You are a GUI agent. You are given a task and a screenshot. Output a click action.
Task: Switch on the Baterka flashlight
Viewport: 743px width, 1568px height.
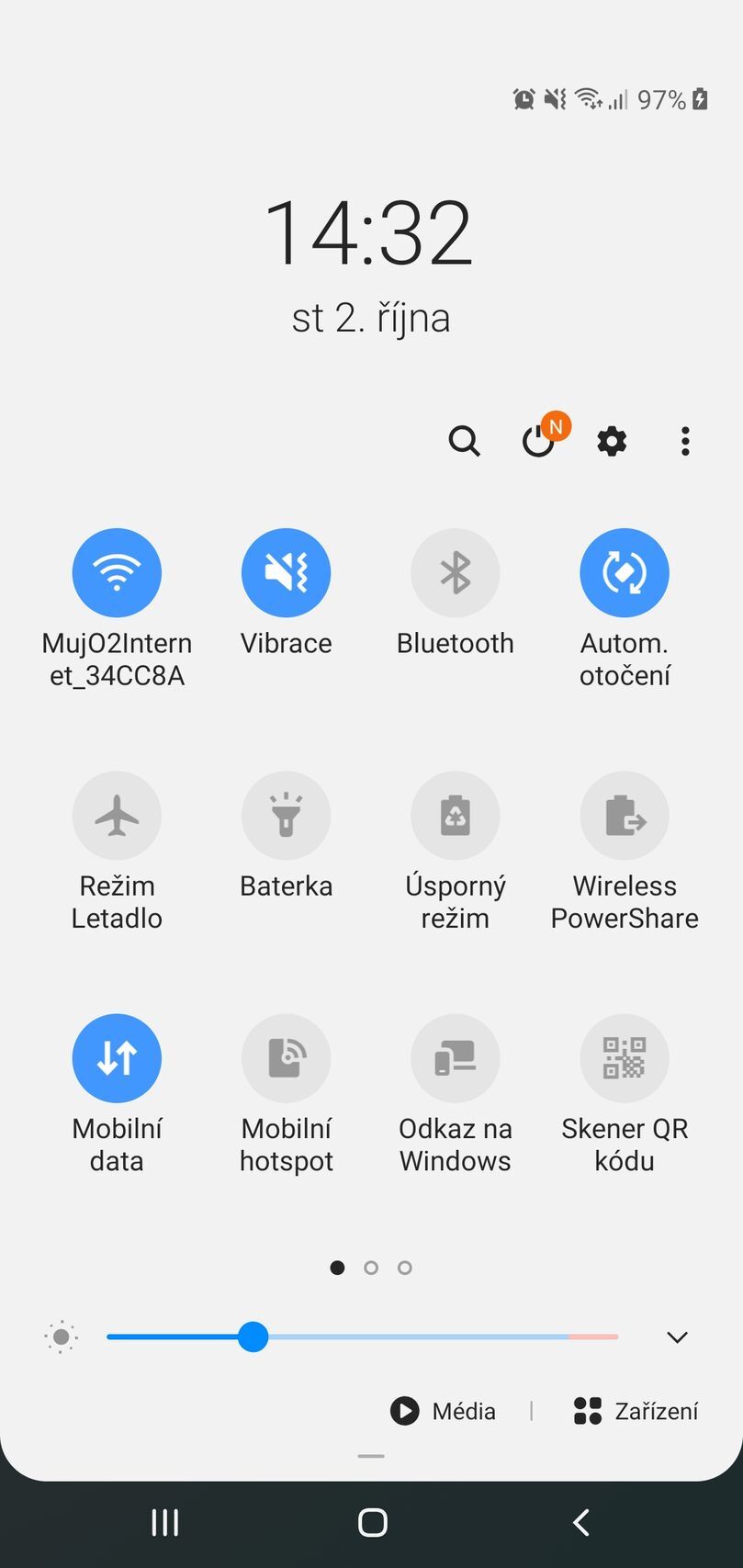(286, 816)
